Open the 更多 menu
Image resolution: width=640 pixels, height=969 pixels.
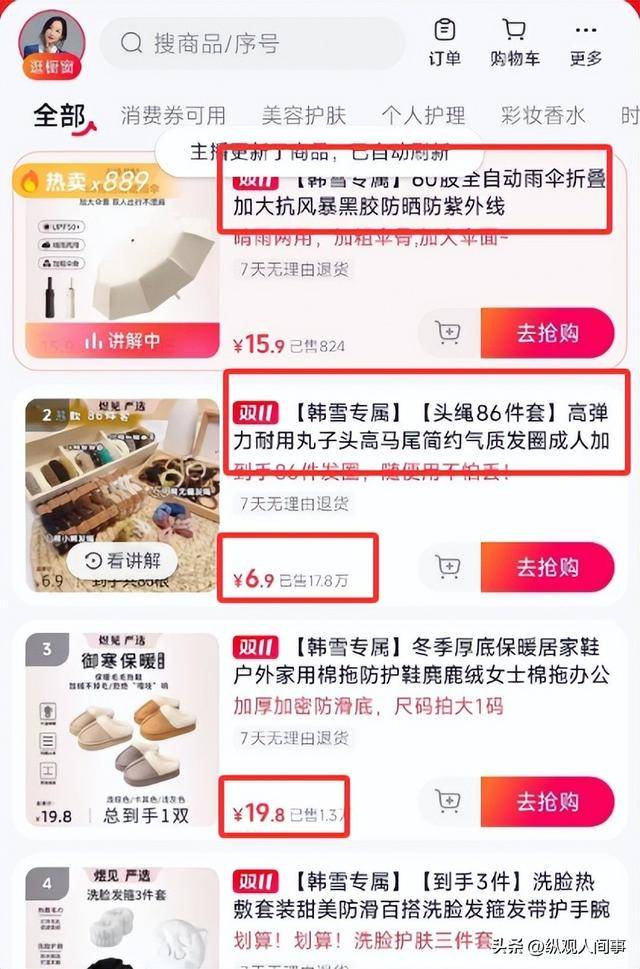tap(586, 42)
